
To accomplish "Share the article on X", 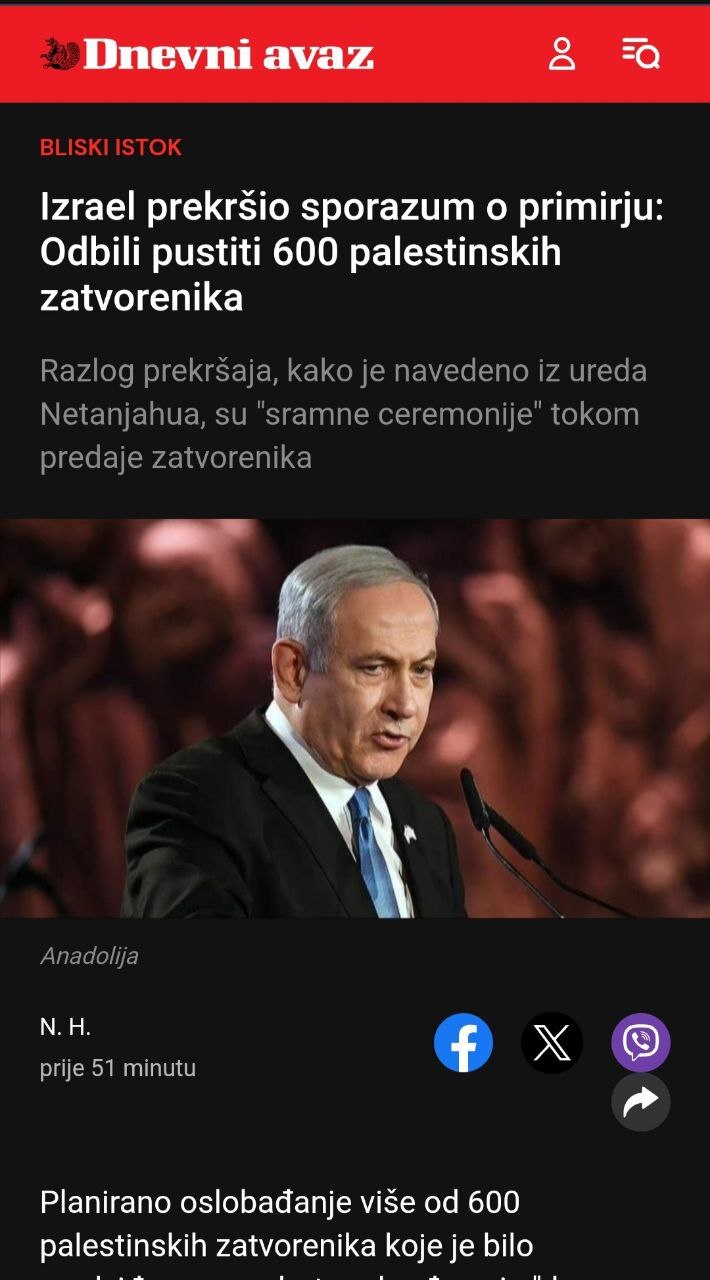I will coord(551,1043).
